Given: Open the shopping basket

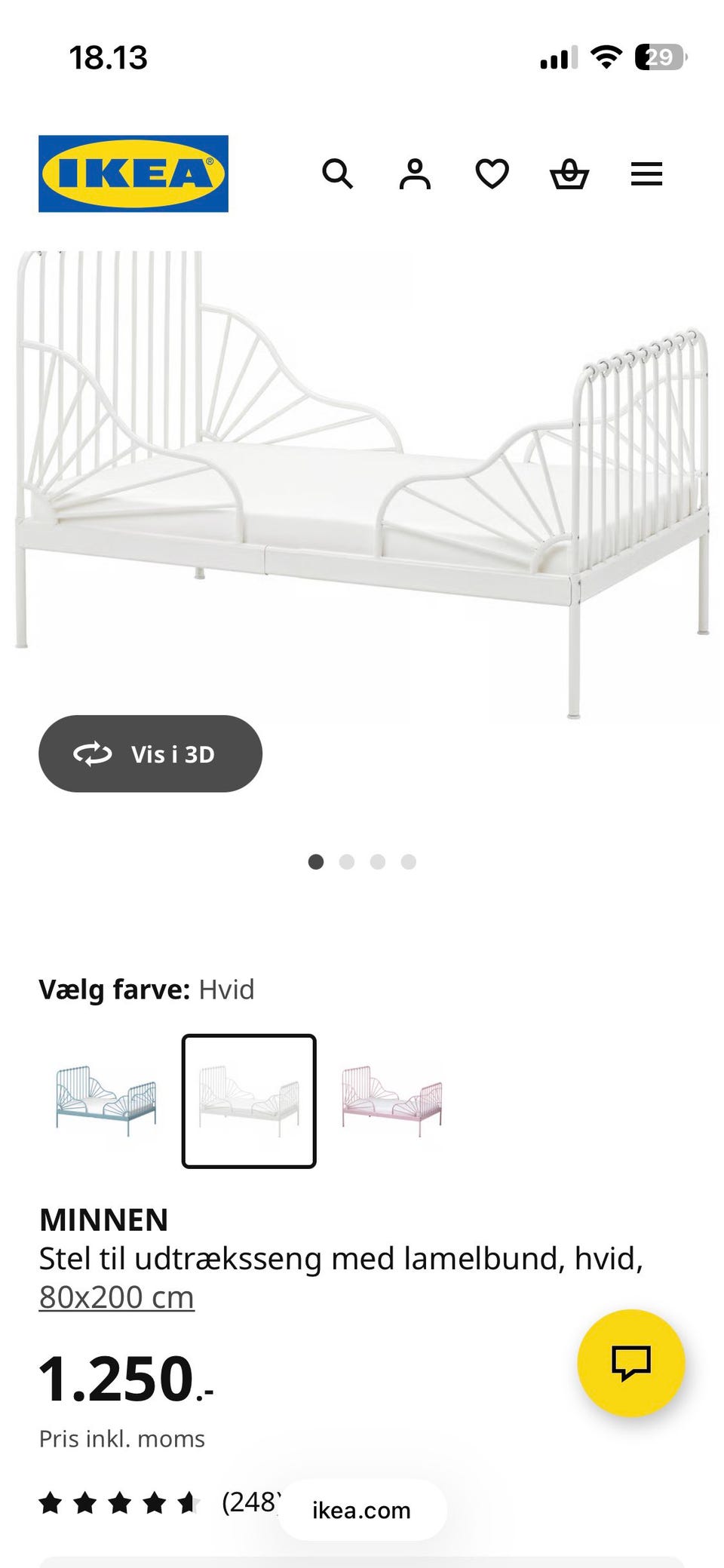Looking at the screenshot, I should [x=571, y=174].
